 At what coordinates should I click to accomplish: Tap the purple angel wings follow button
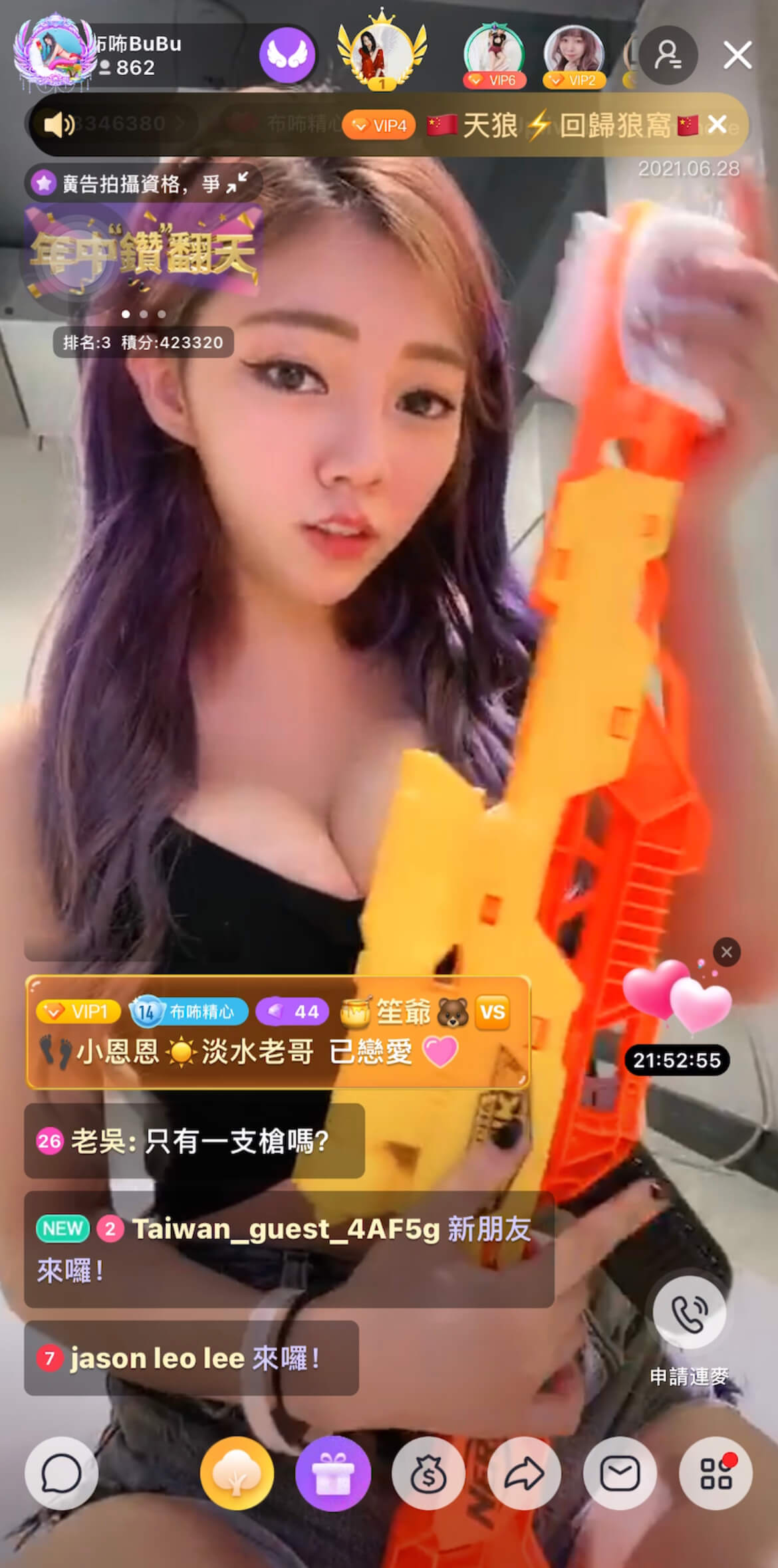click(x=287, y=55)
